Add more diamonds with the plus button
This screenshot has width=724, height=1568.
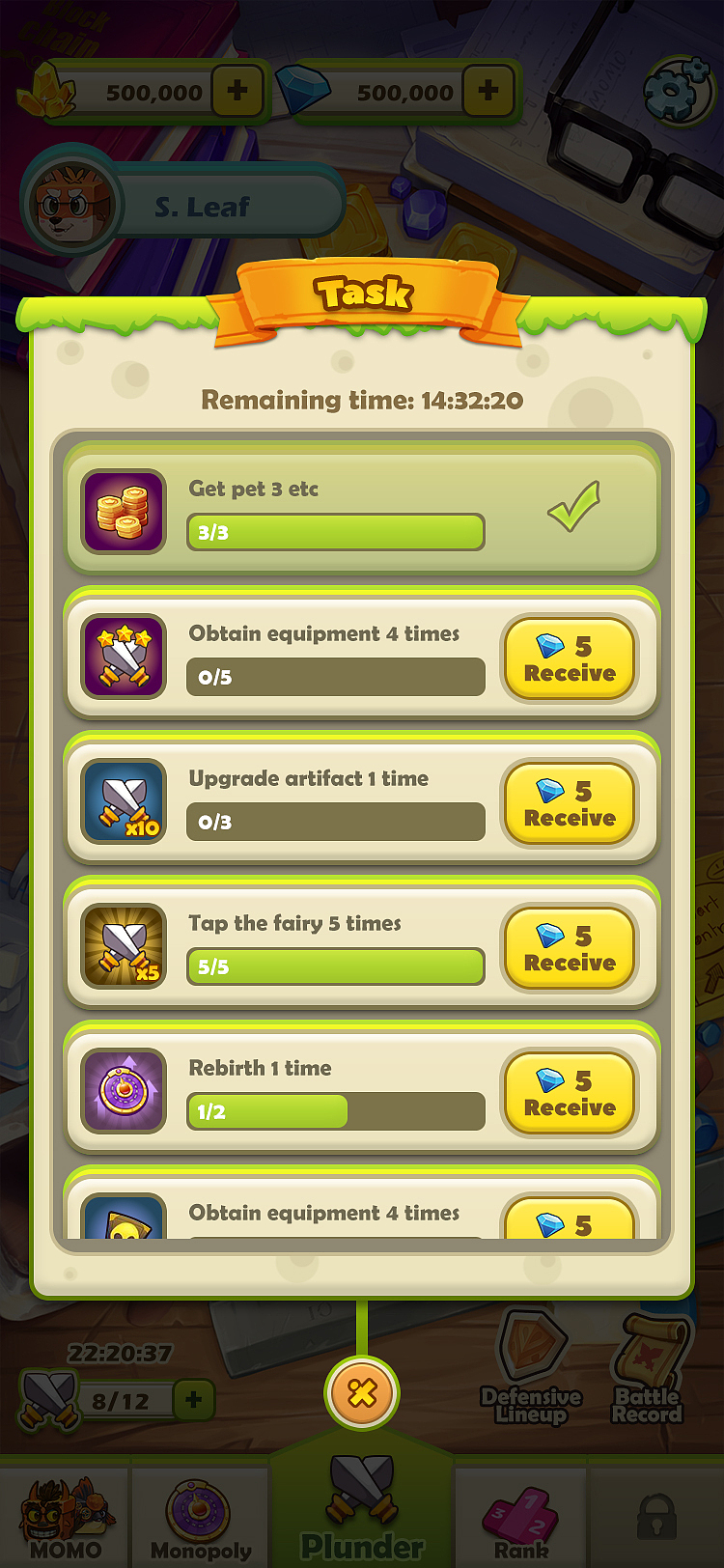coord(488,92)
